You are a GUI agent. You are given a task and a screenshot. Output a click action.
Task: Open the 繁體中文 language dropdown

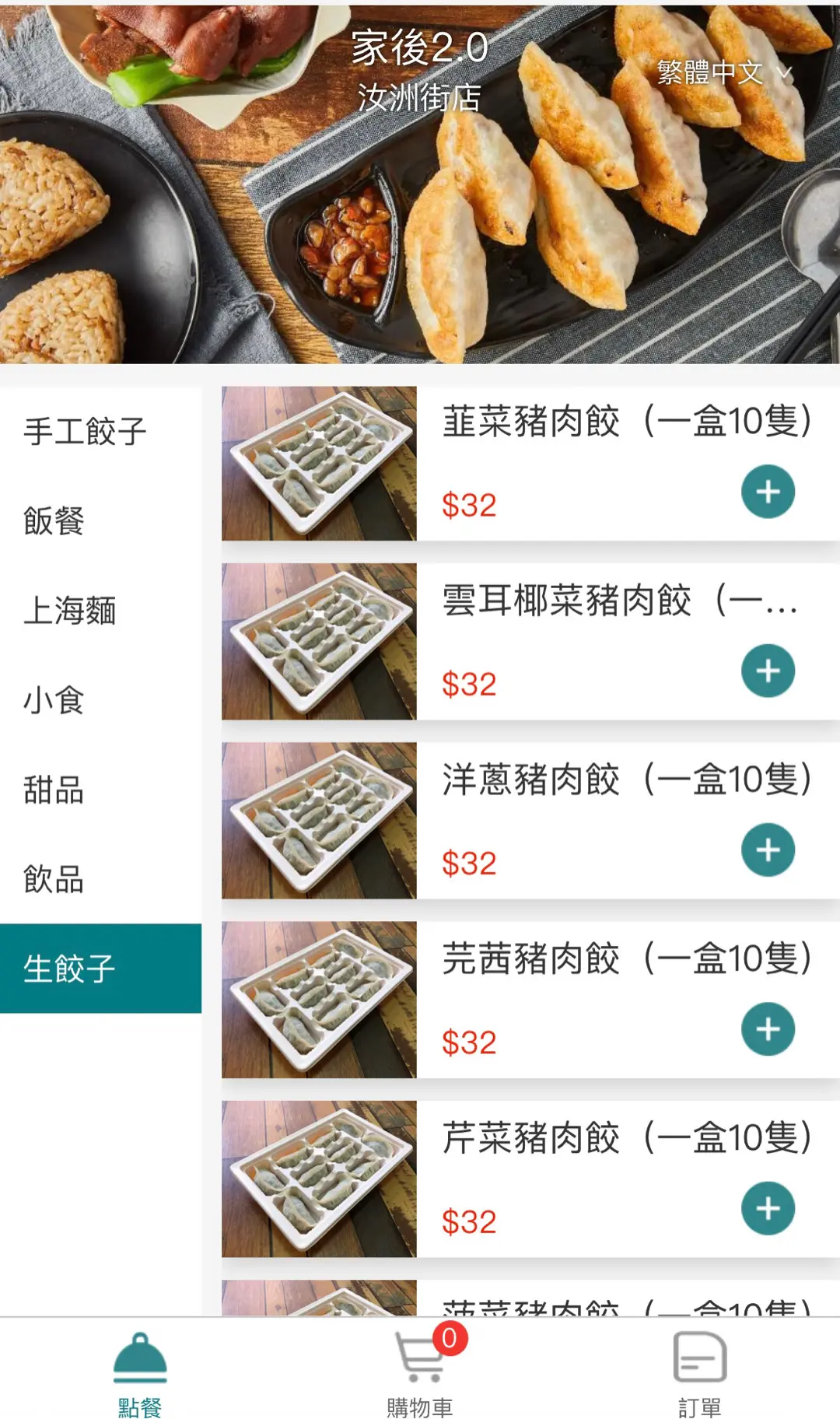723,72
